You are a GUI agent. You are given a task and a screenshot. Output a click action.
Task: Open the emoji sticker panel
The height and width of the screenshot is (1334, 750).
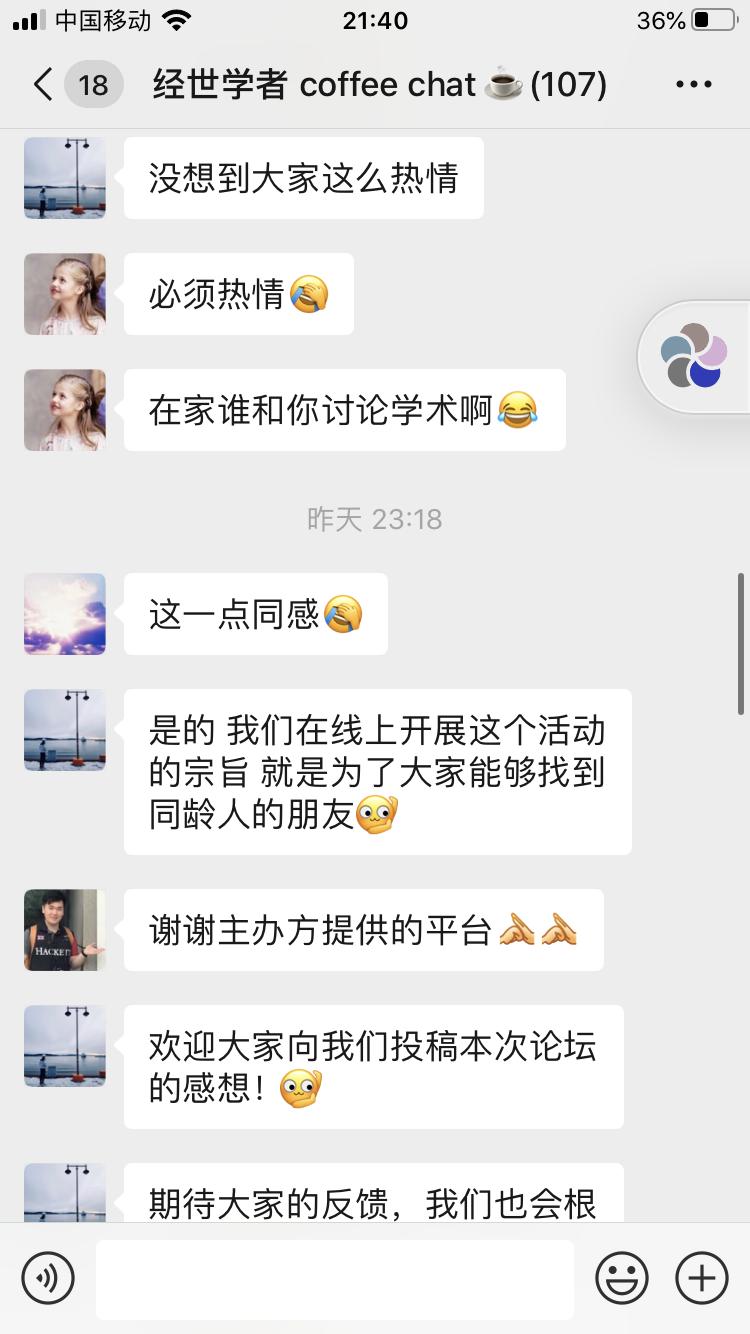[x=622, y=1277]
